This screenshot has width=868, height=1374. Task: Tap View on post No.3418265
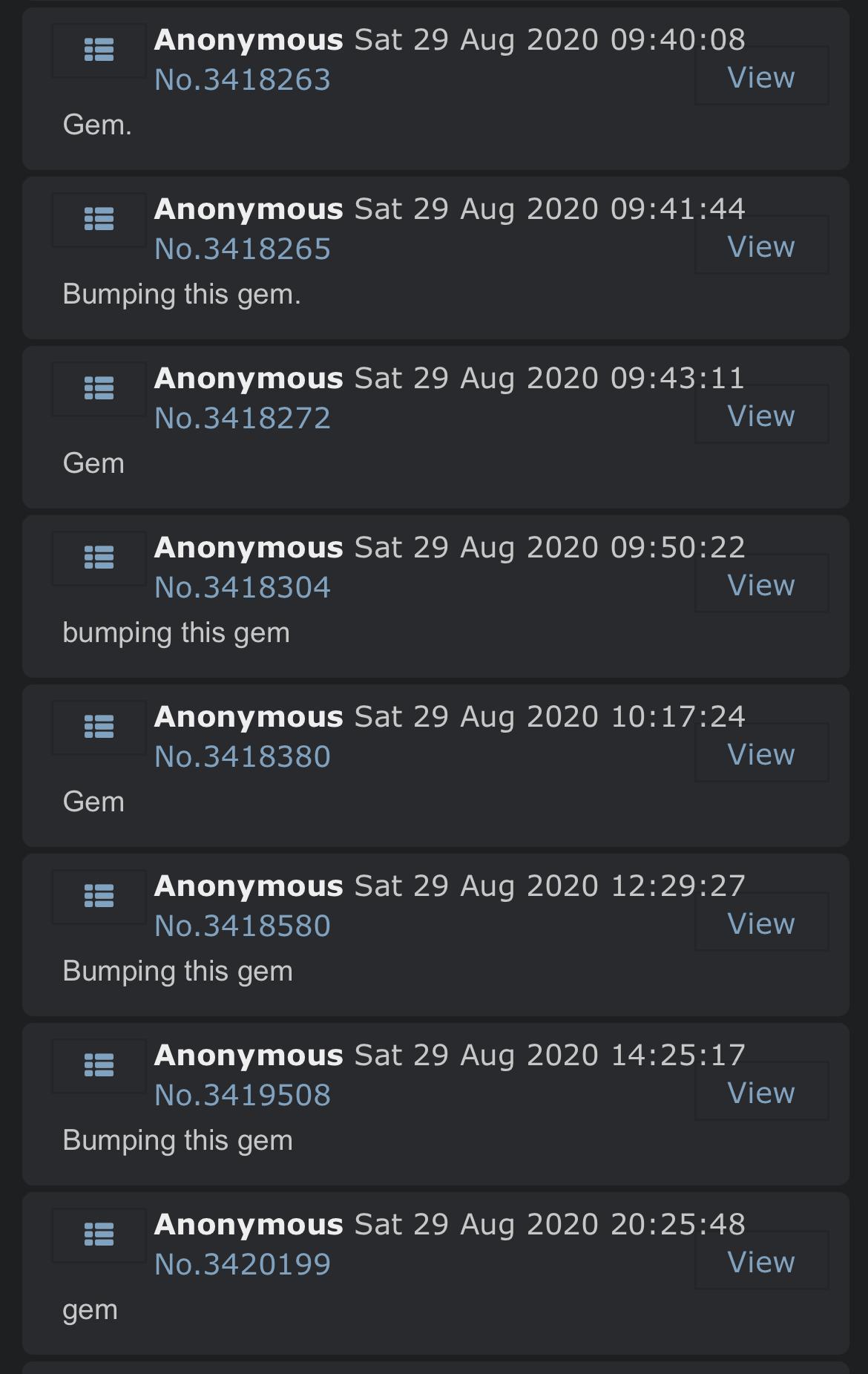pyautogui.click(x=761, y=246)
